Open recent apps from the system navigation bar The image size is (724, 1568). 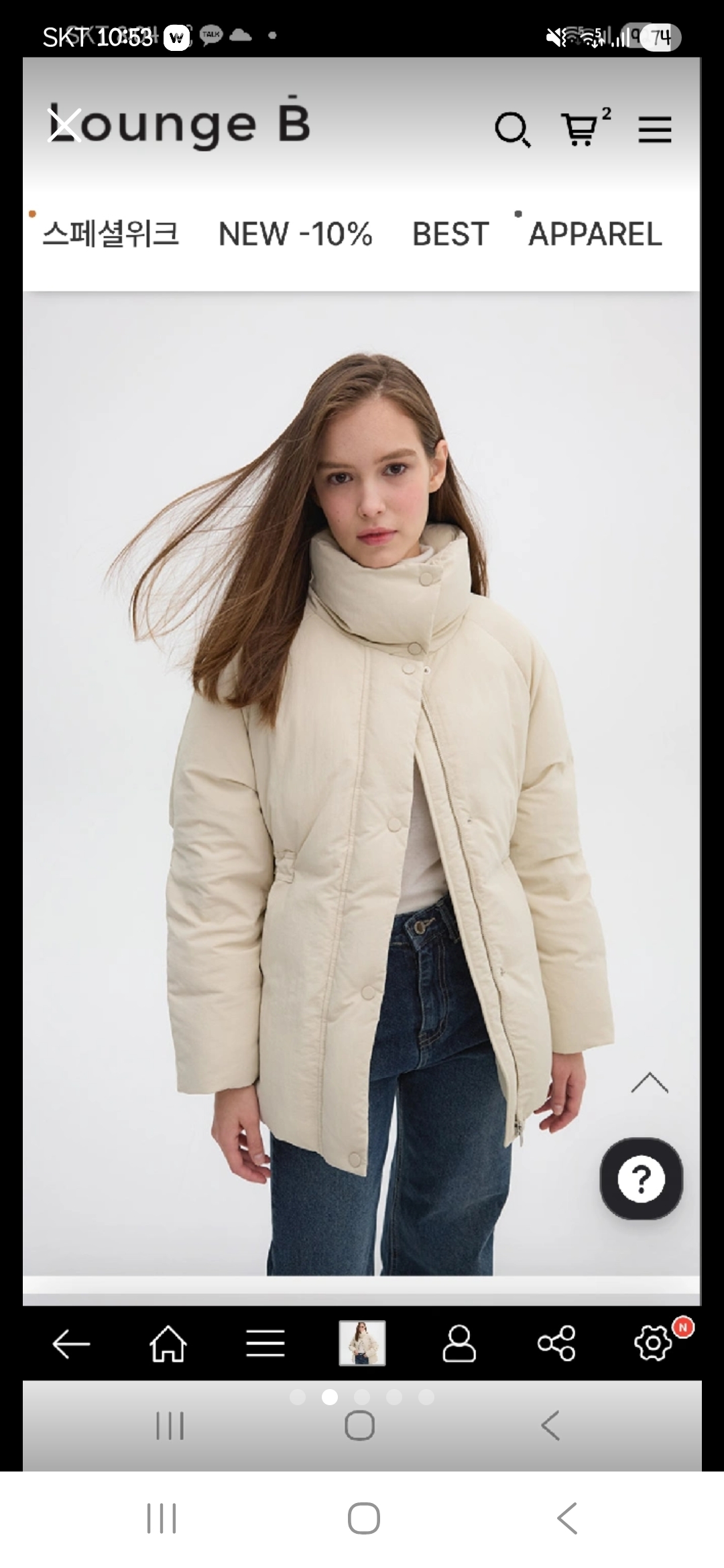(x=162, y=1518)
